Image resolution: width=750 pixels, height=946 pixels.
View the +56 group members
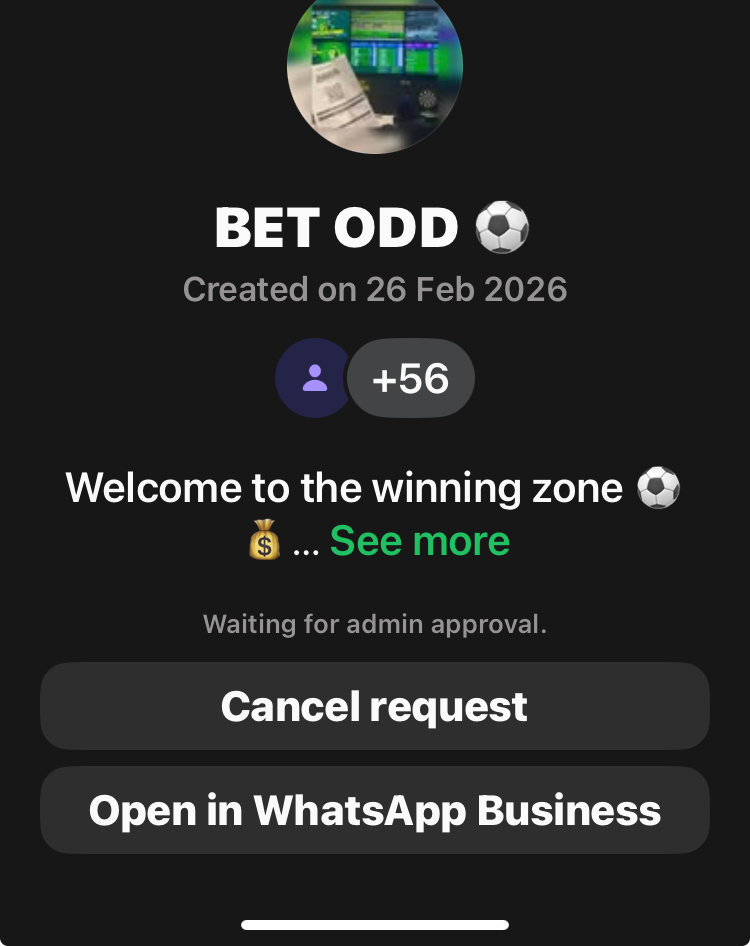click(x=410, y=379)
